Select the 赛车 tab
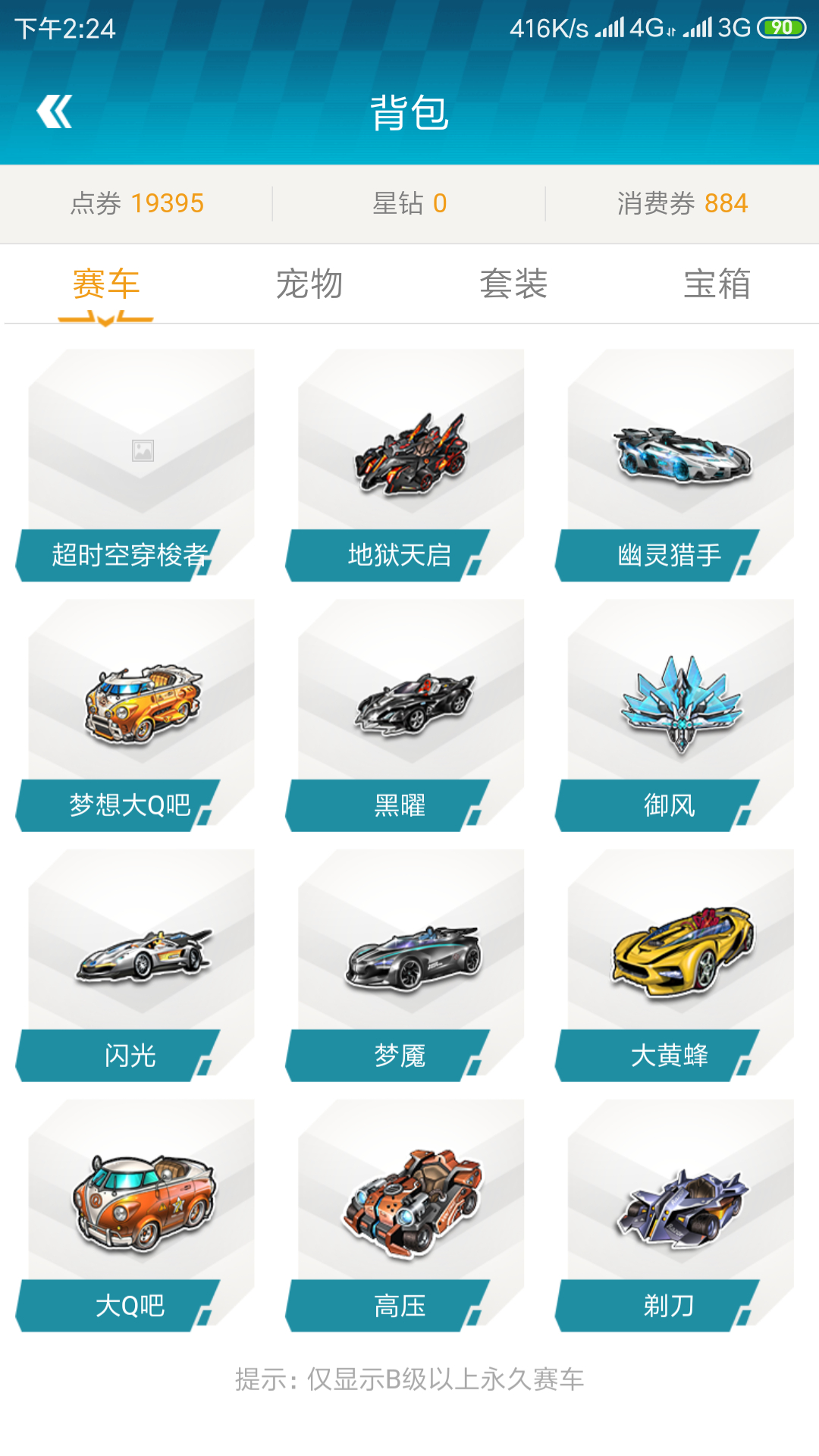Viewport: 819px width, 1456px height. [x=106, y=284]
